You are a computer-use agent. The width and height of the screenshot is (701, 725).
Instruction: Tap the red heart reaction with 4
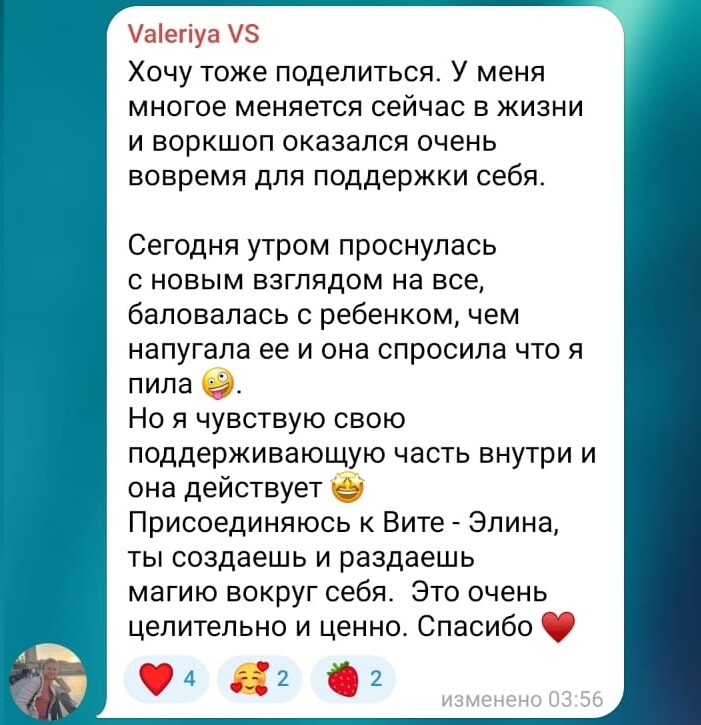point(167,681)
